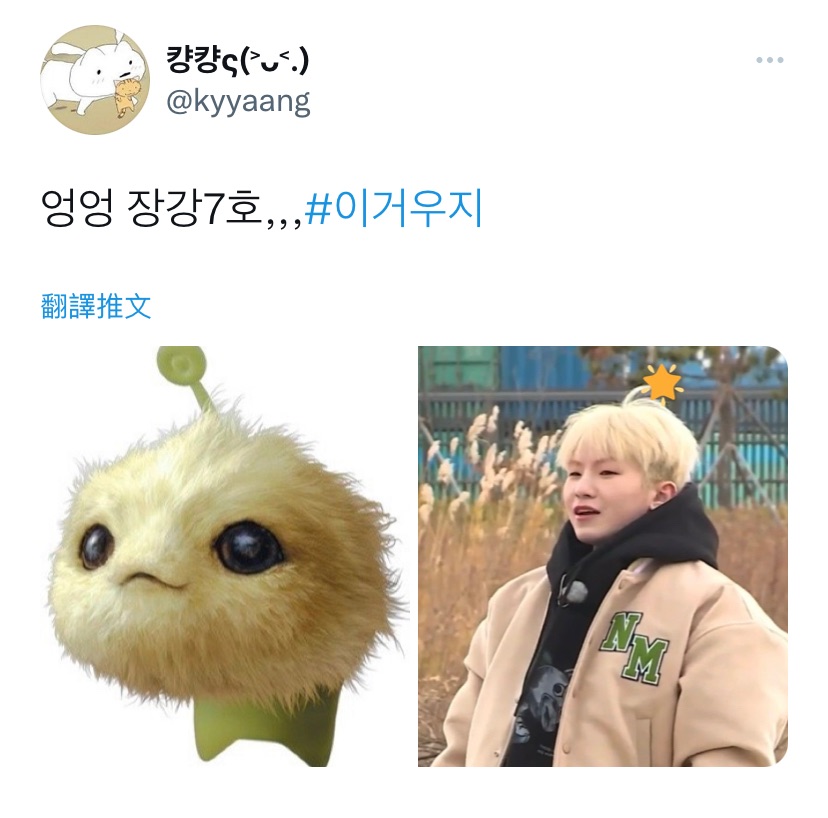
Task: Open the #이거우지 hashtag
Action: (394, 211)
